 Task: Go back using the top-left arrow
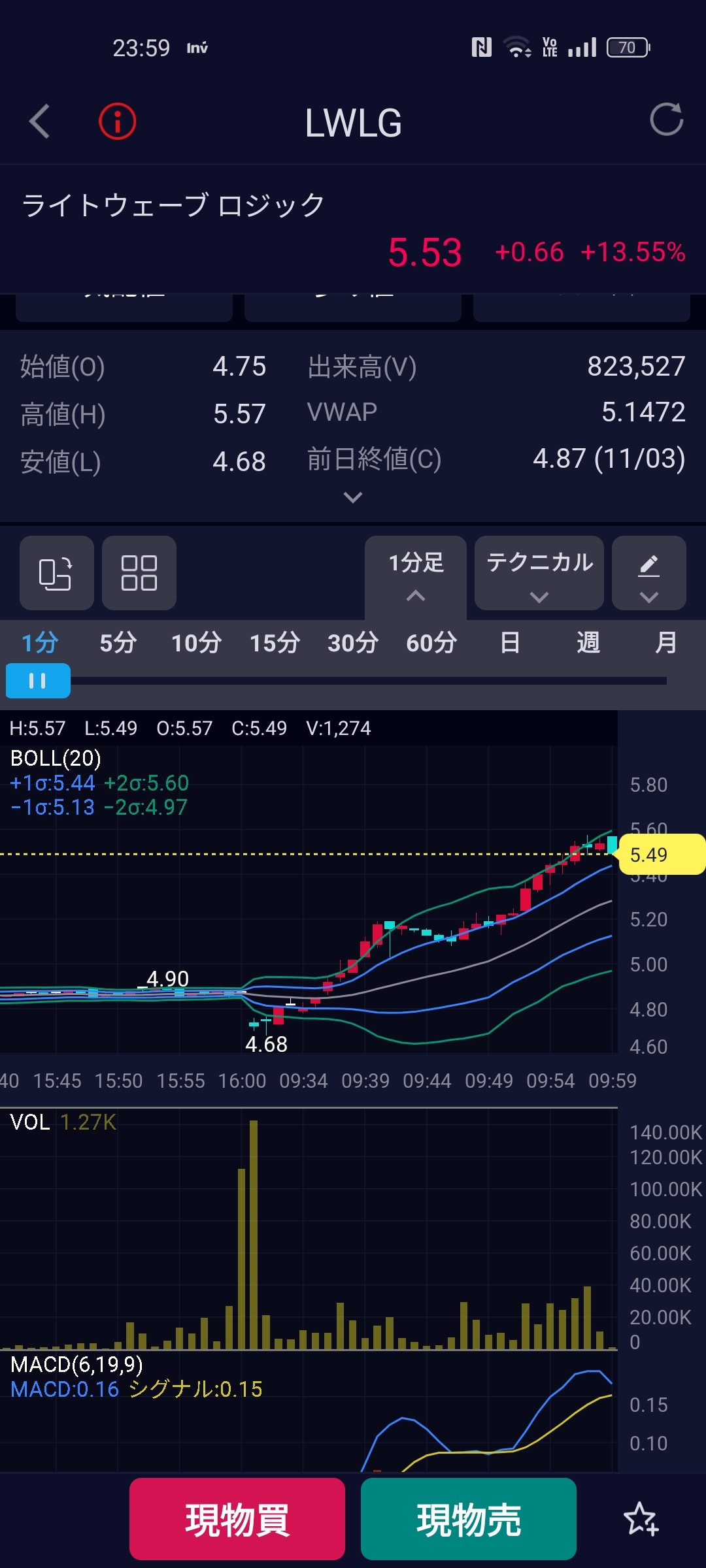pyautogui.click(x=40, y=122)
